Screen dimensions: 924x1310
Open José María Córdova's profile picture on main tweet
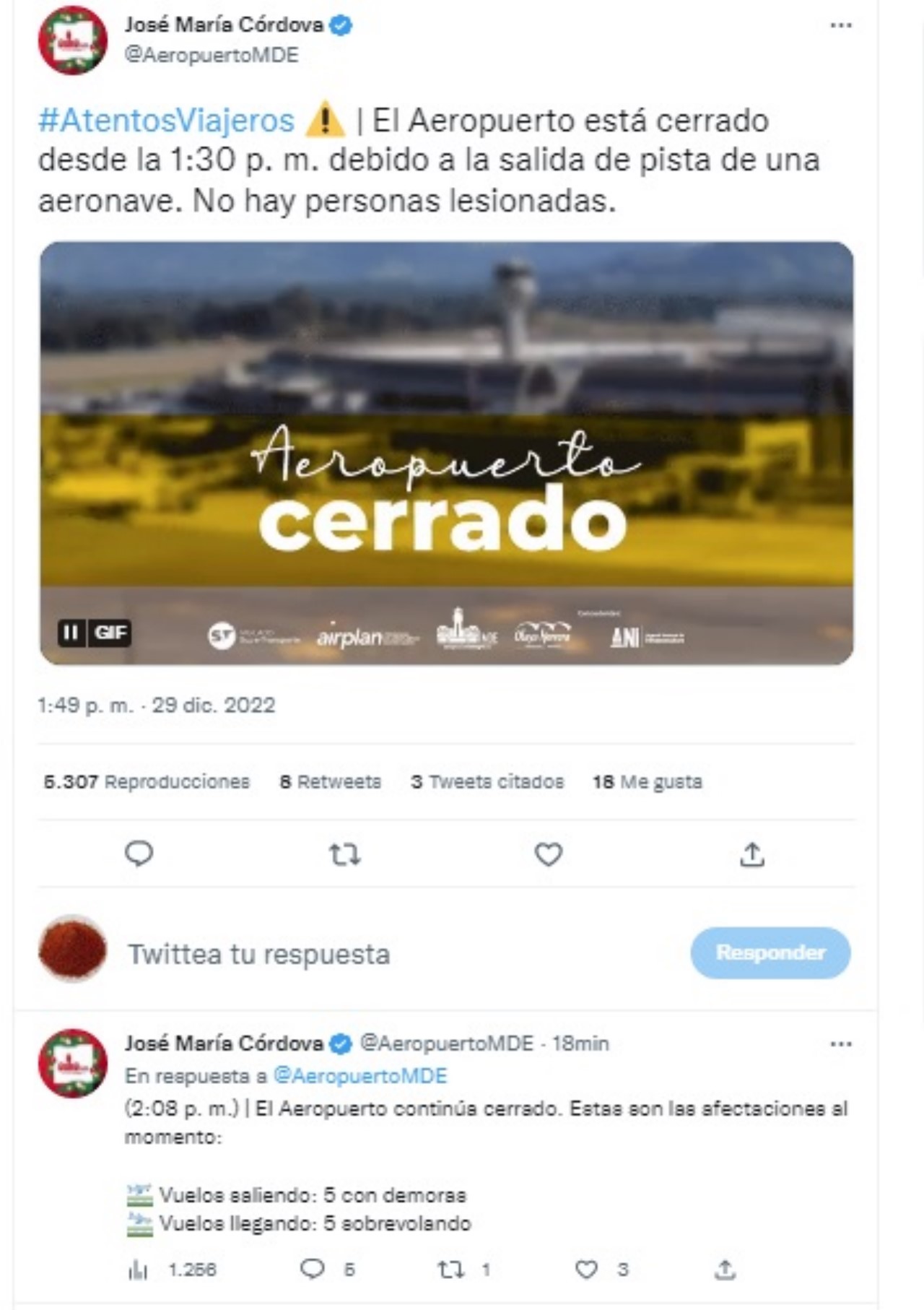coord(72,40)
